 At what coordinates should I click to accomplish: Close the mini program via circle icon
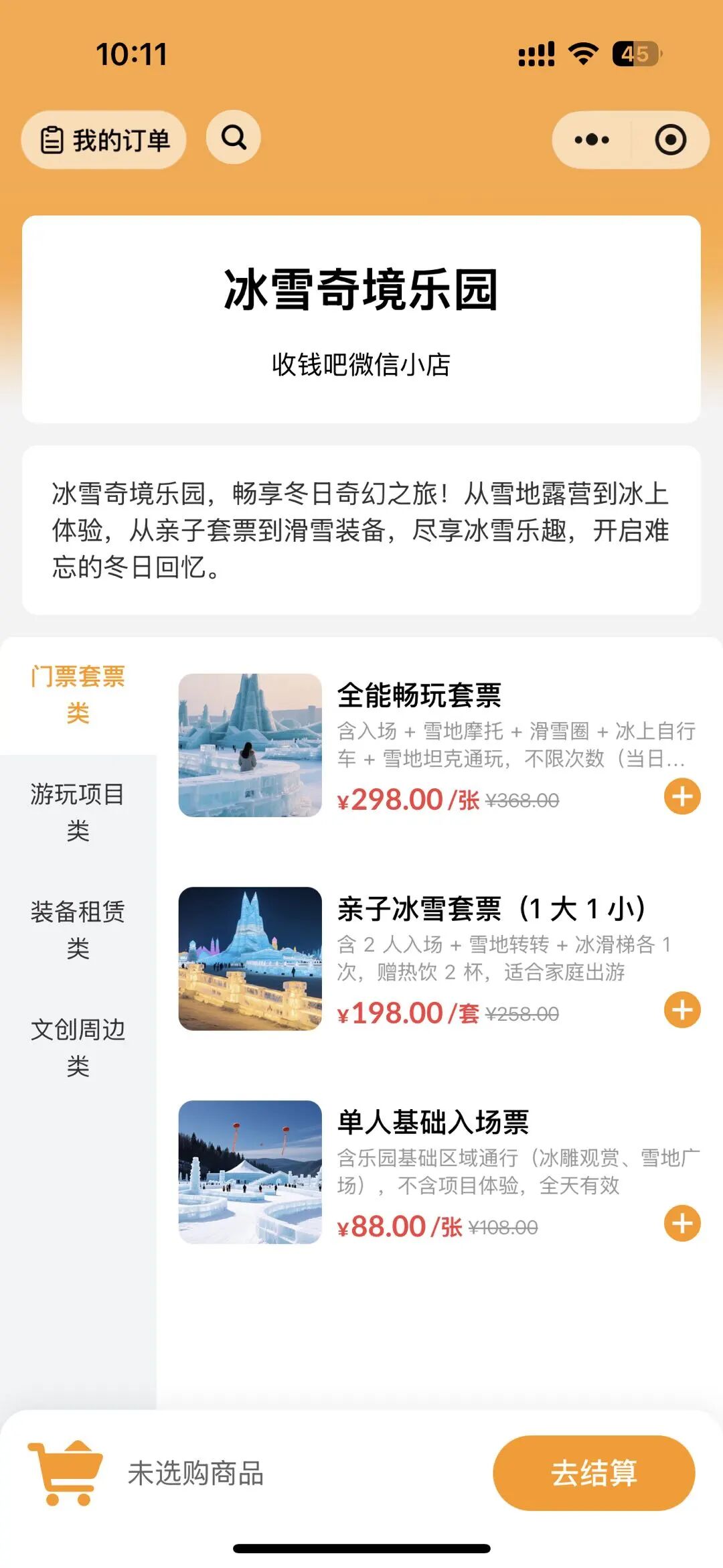point(670,140)
